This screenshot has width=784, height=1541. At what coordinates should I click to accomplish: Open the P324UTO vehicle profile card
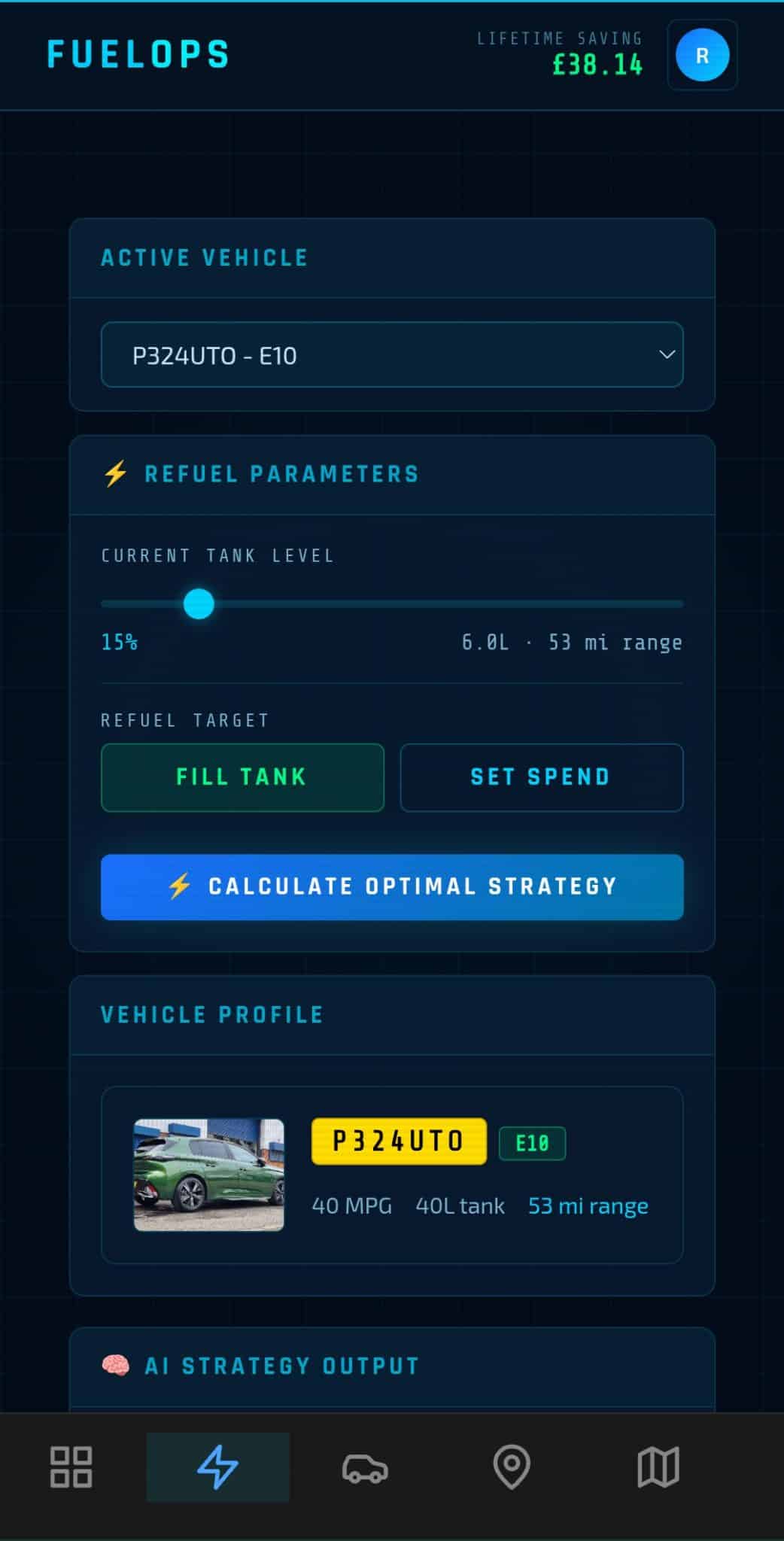(x=391, y=1174)
